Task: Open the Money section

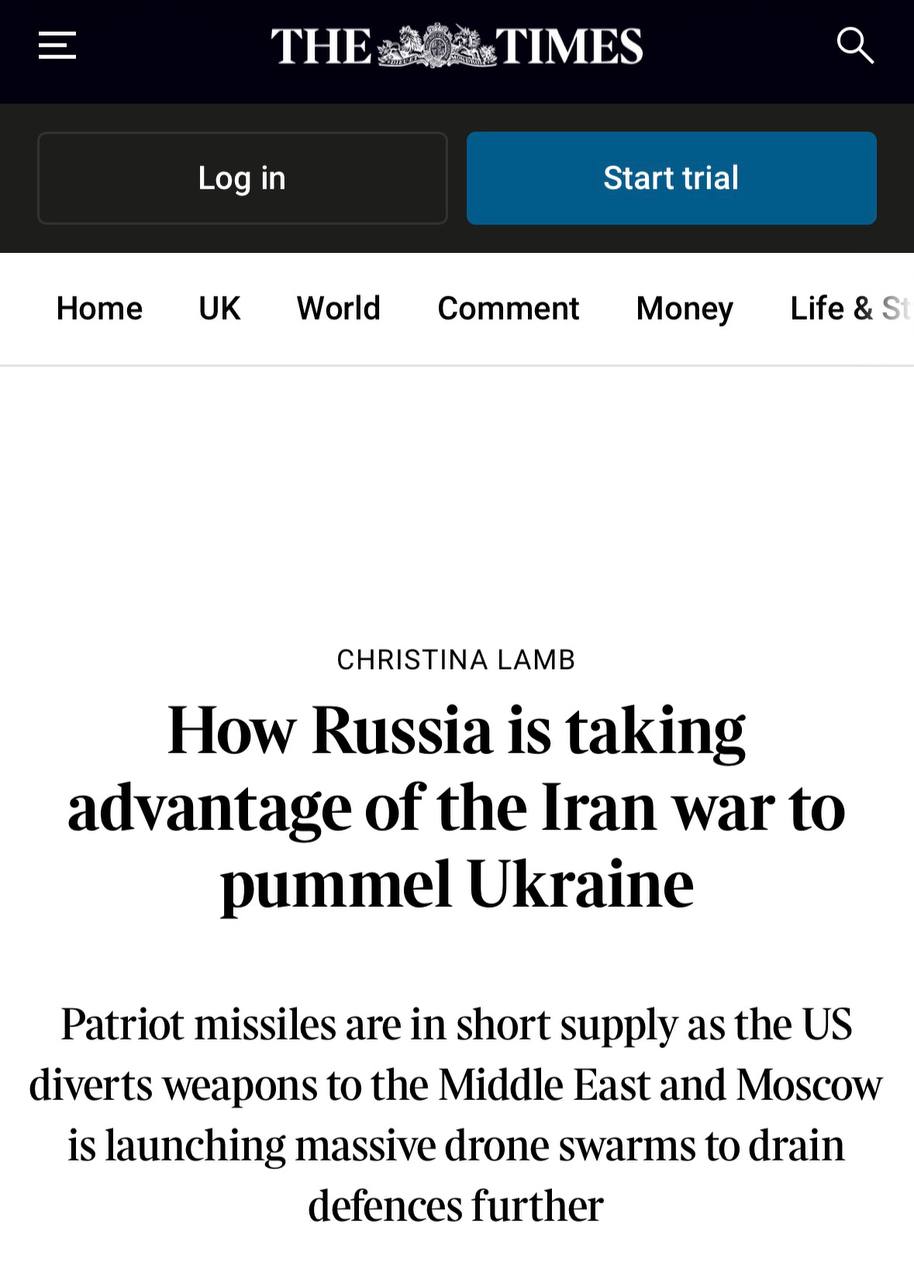Action: [x=684, y=308]
